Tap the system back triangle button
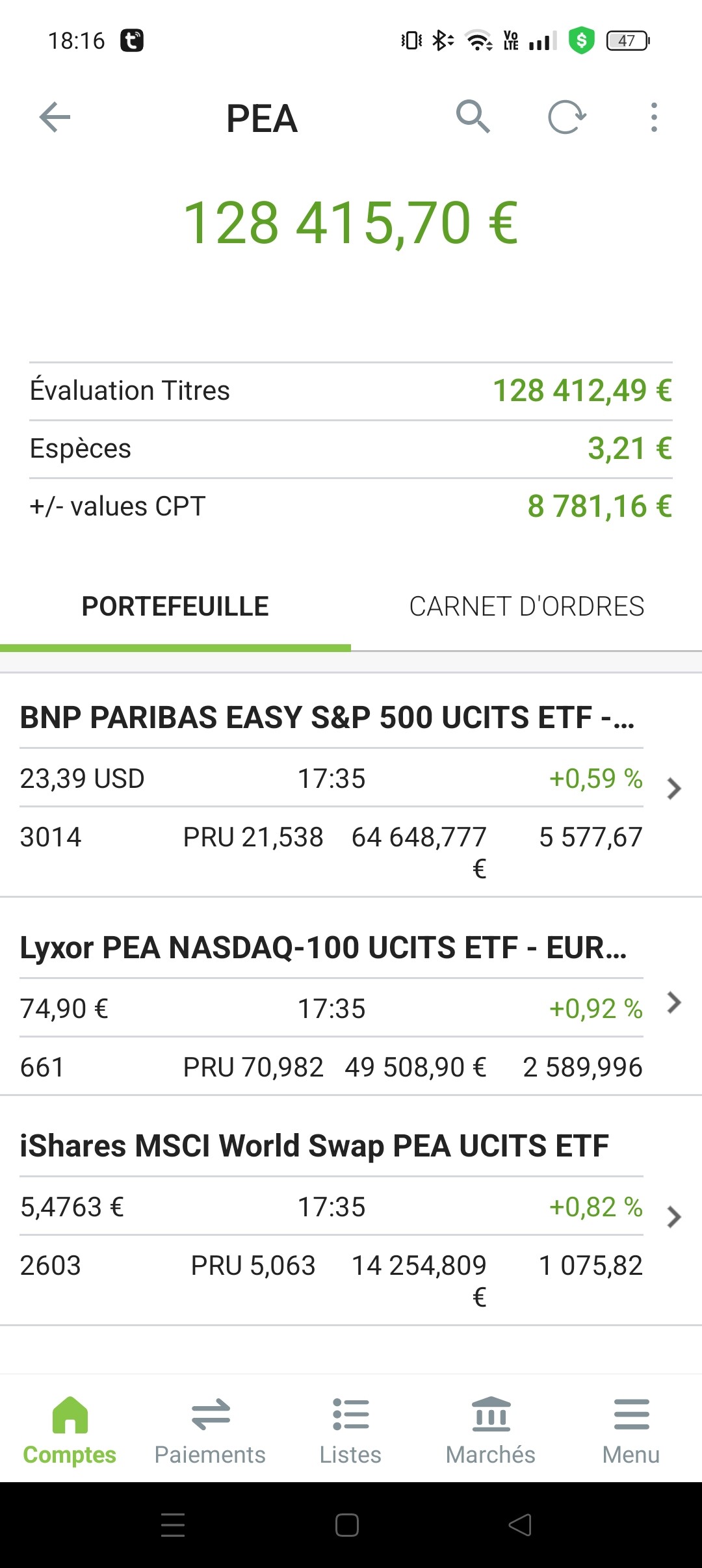702x1568 pixels. 520,1525
